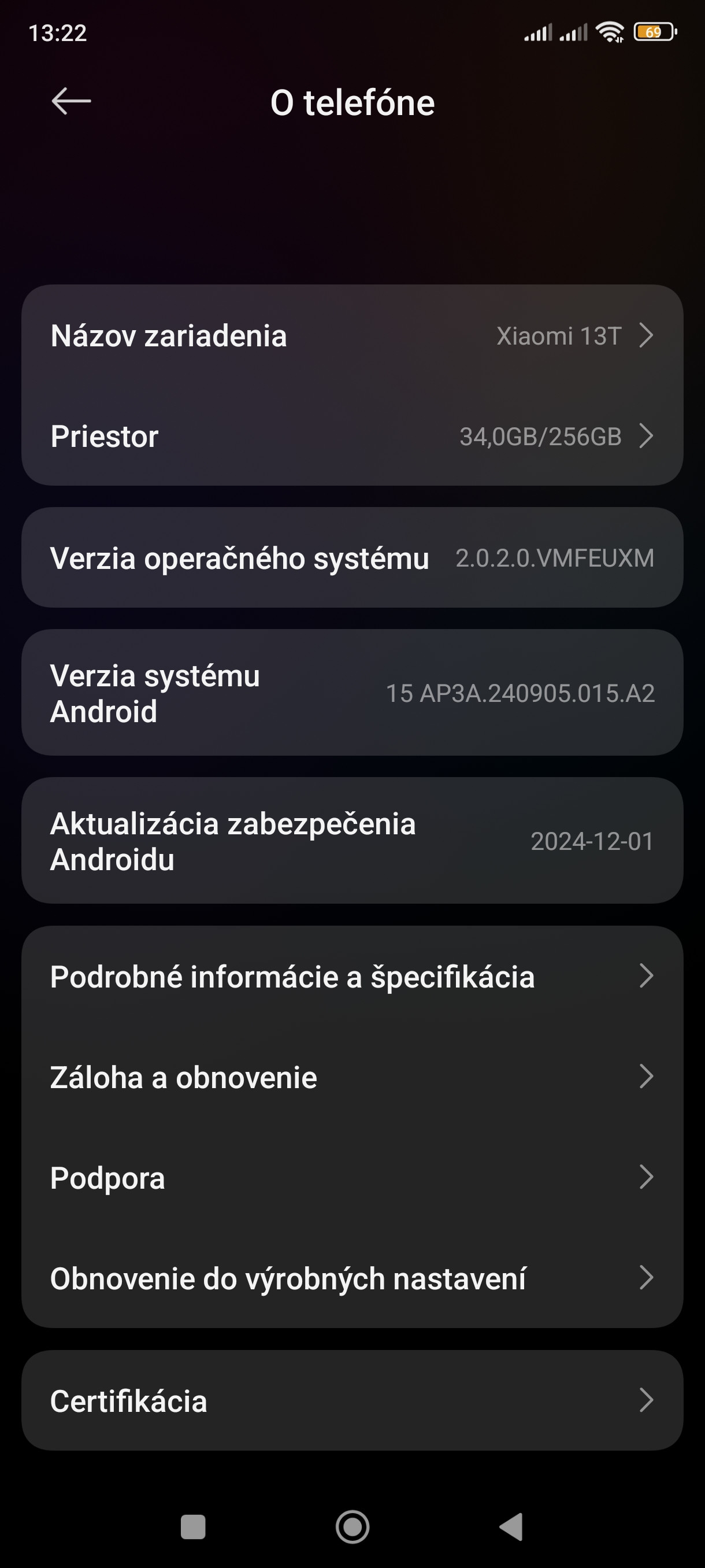Viewport: 705px width, 1568px height.
Task: Open recent apps square button
Action: click(194, 1526)
